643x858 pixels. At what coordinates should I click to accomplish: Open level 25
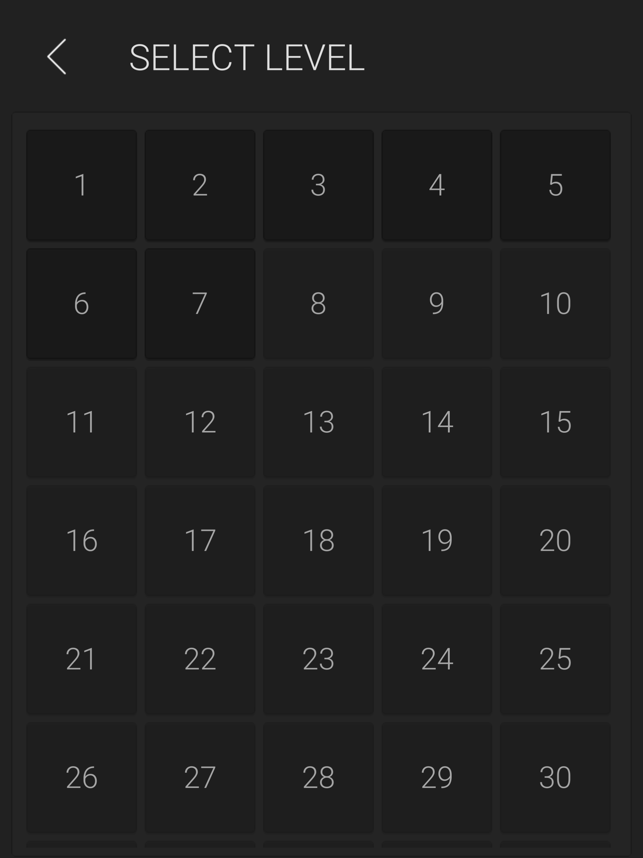tap(555, 659)
